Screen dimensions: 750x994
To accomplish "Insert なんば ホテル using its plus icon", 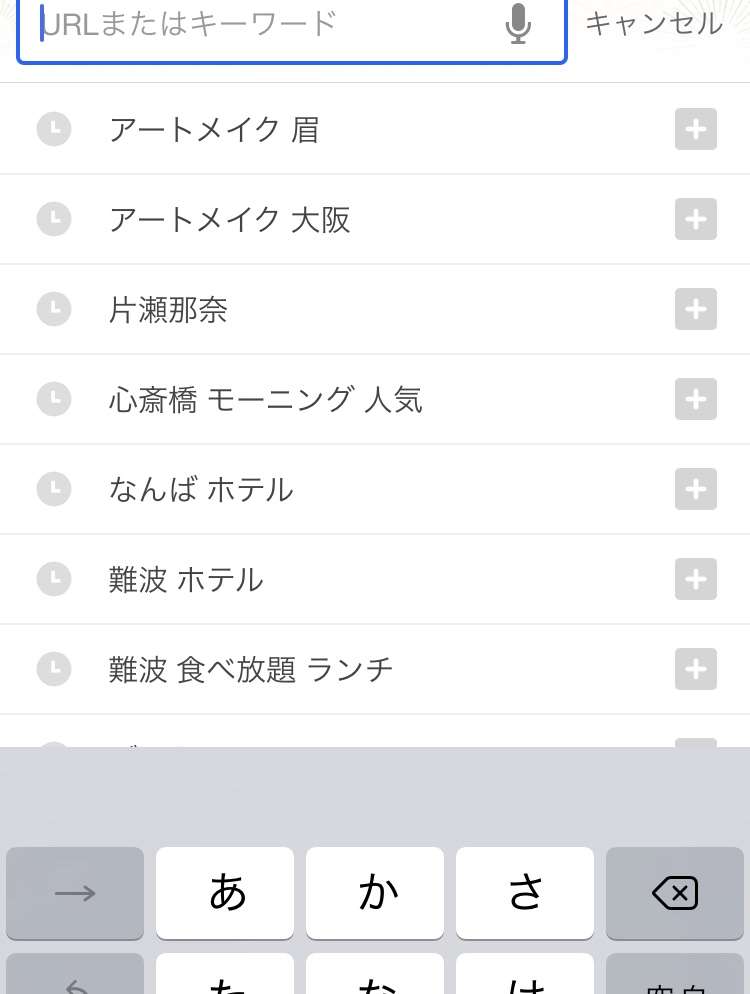I will click(696, 489).
